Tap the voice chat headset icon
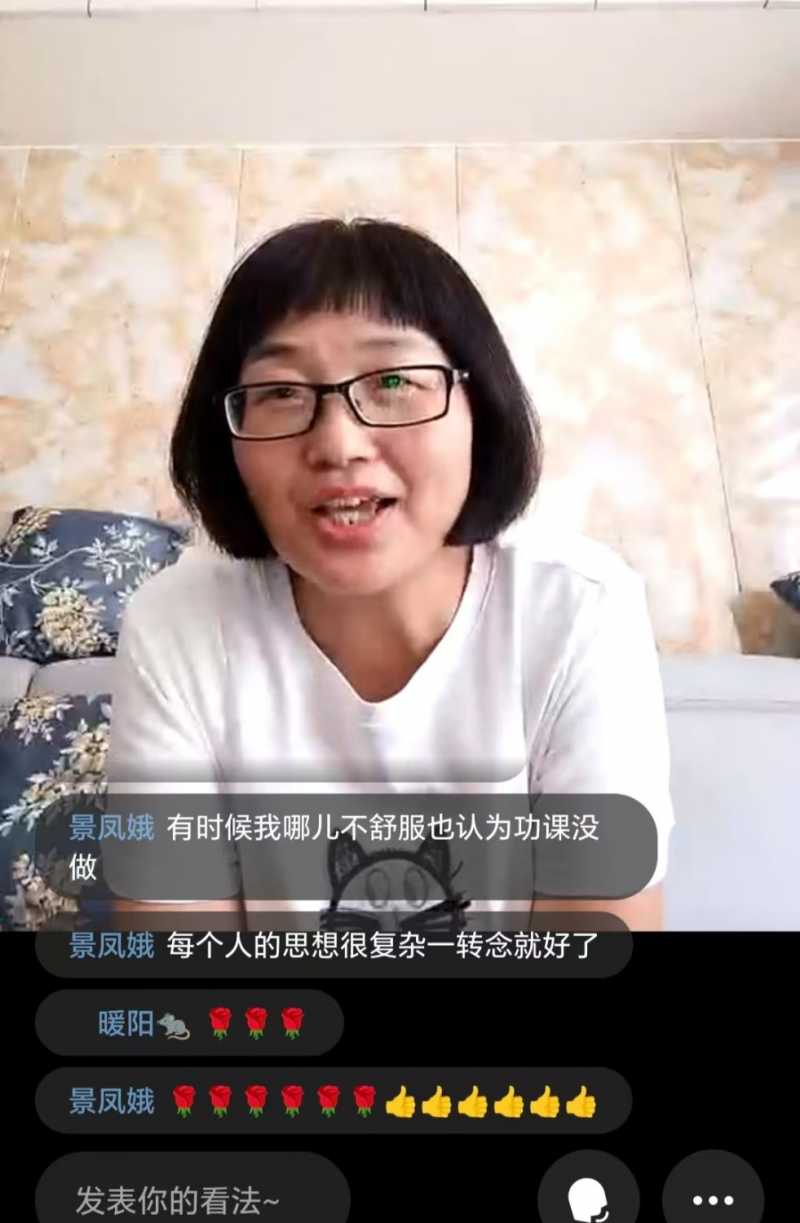This screenshot has height=1223, width=800. coord(588,1198)
